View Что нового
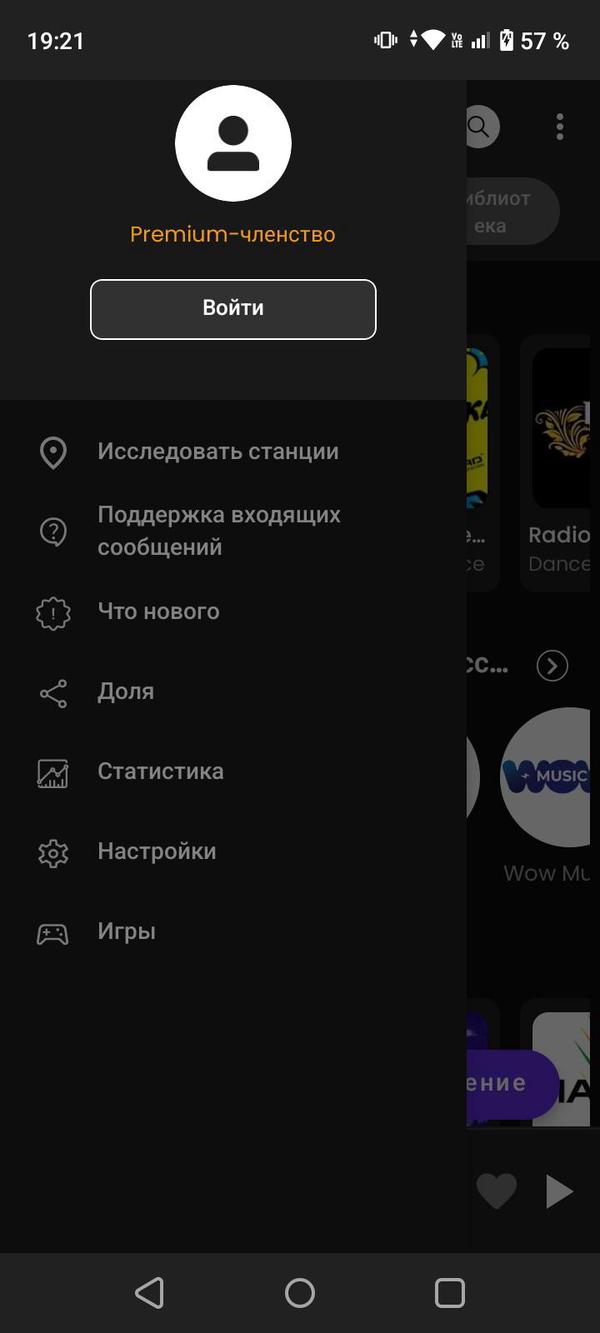This screenshot has width=600, height=1333. tap(158, 612)
